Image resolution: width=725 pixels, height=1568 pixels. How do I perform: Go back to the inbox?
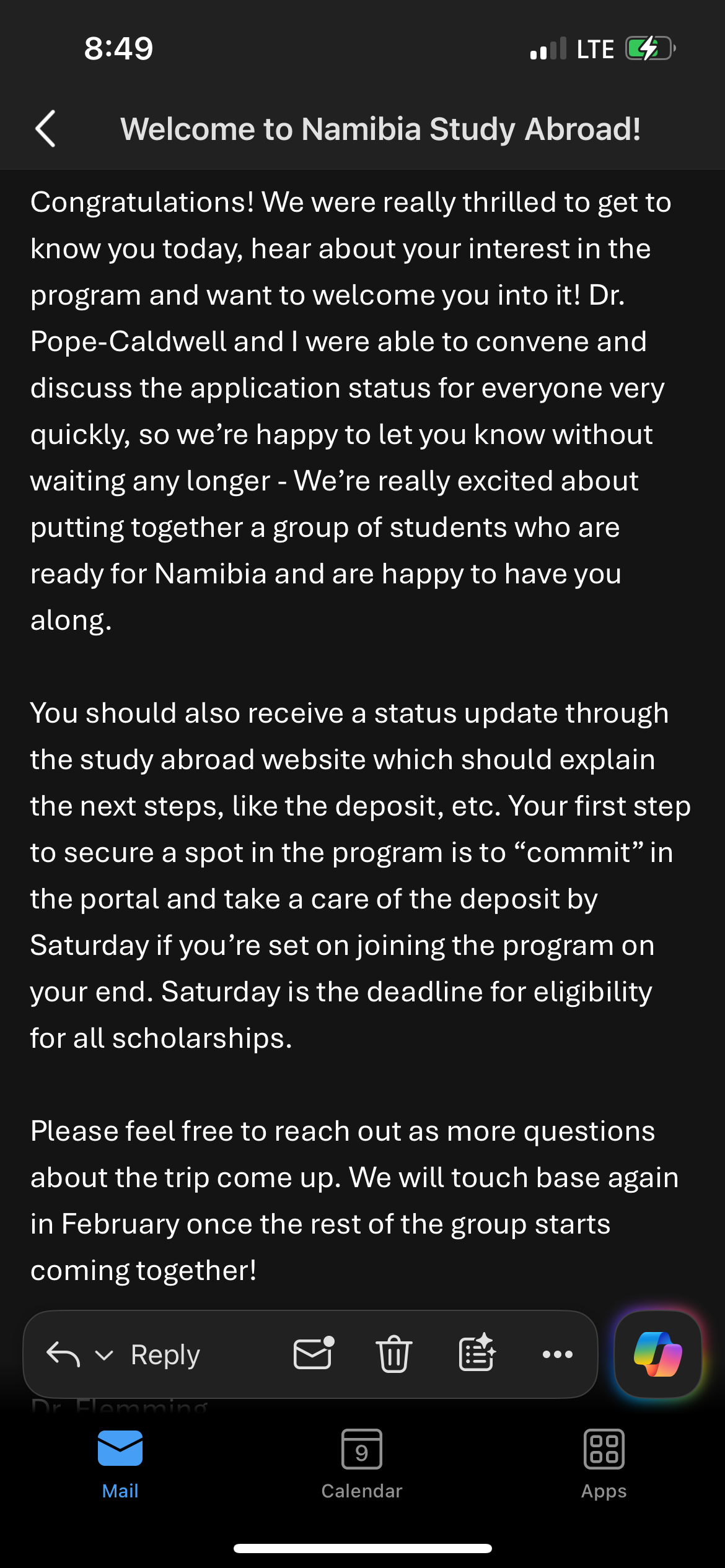pyautogui.click(x=46, y=129)
